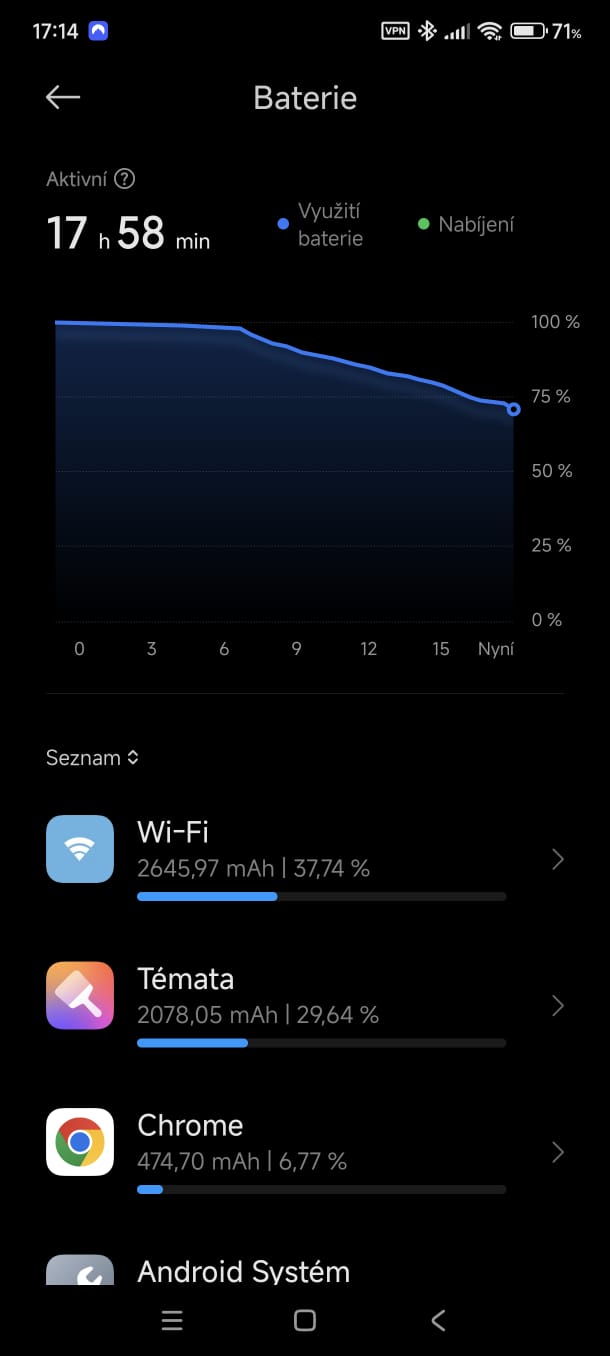Open Android Systém battery usage details
610x1356 pixels.
pyautogui.click(x=305, y=1268)
